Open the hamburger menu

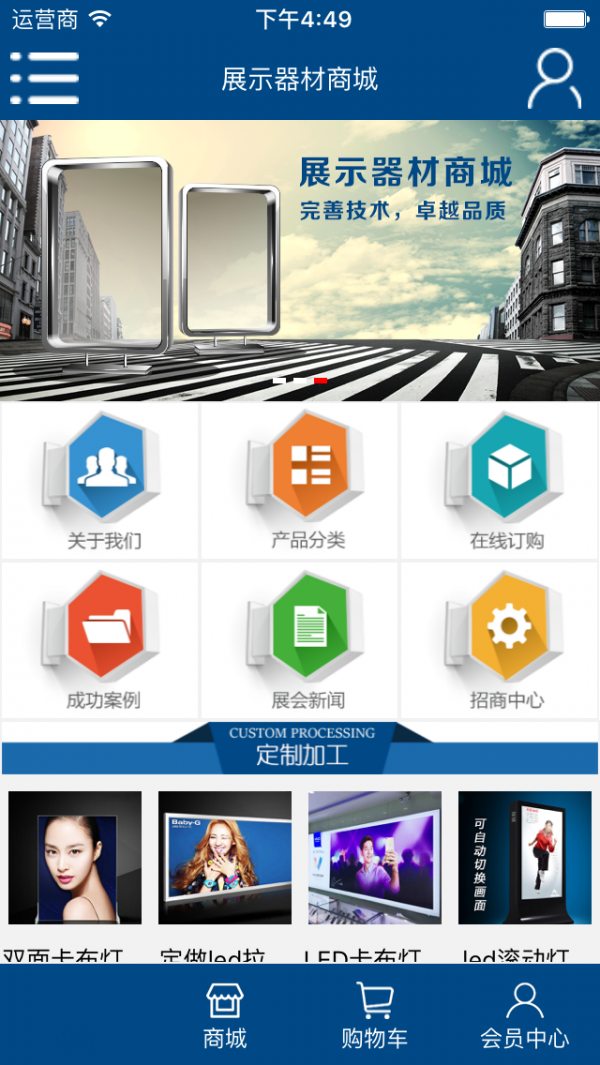(x=44, y=78)
